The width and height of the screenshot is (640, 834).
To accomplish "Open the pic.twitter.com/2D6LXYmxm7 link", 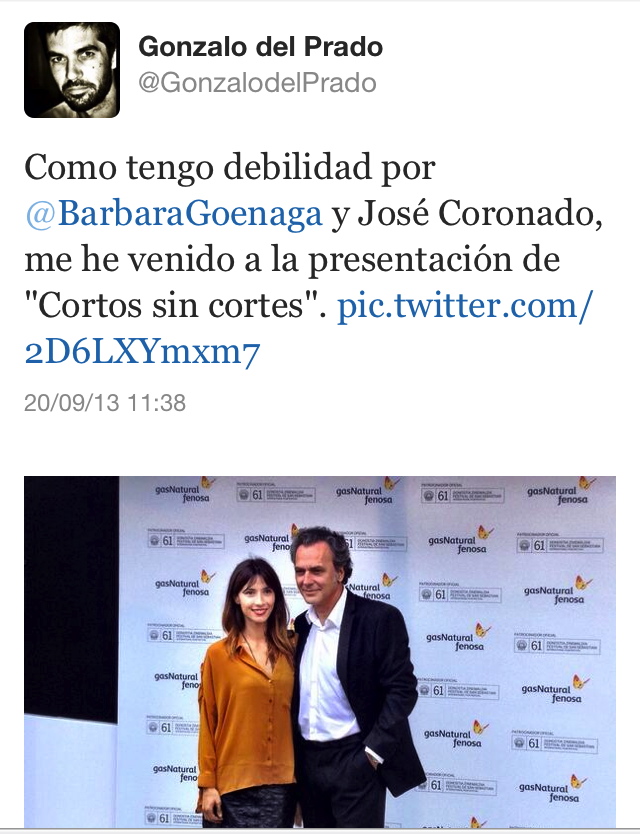I will click(x=465, y=306).
